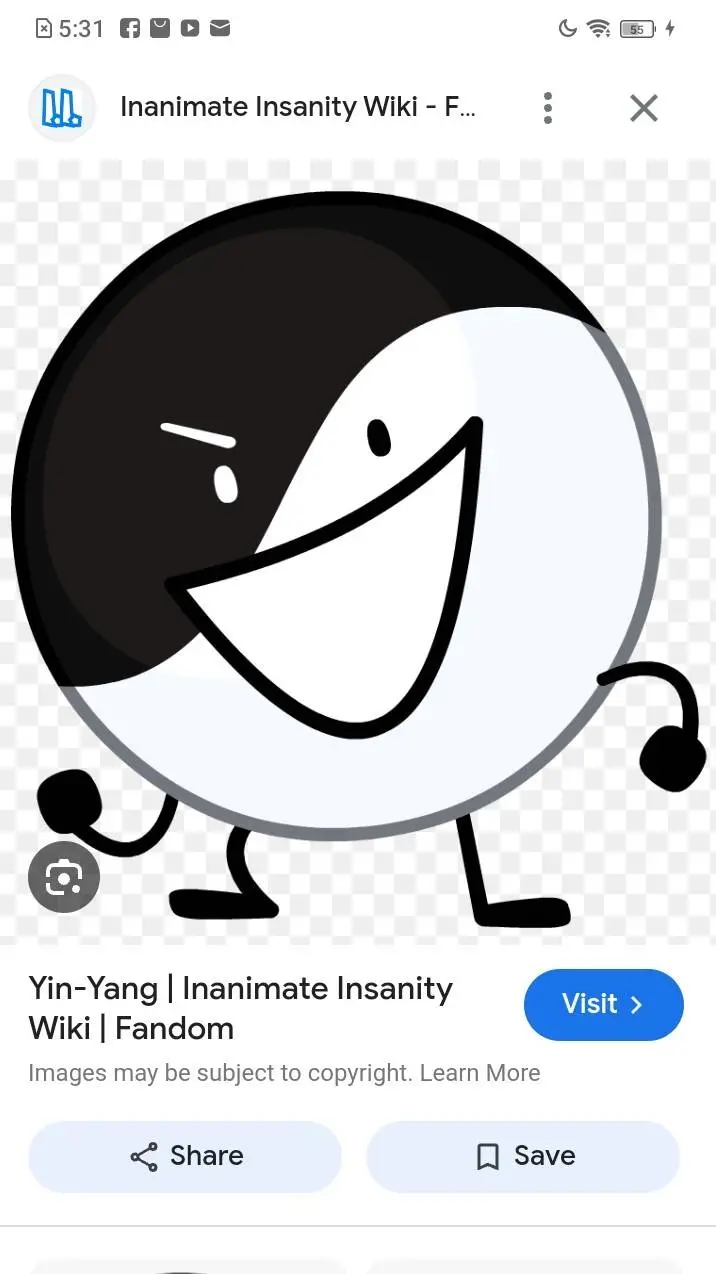Close the image viewer
716x1274 pixels.
click(643, 108)
